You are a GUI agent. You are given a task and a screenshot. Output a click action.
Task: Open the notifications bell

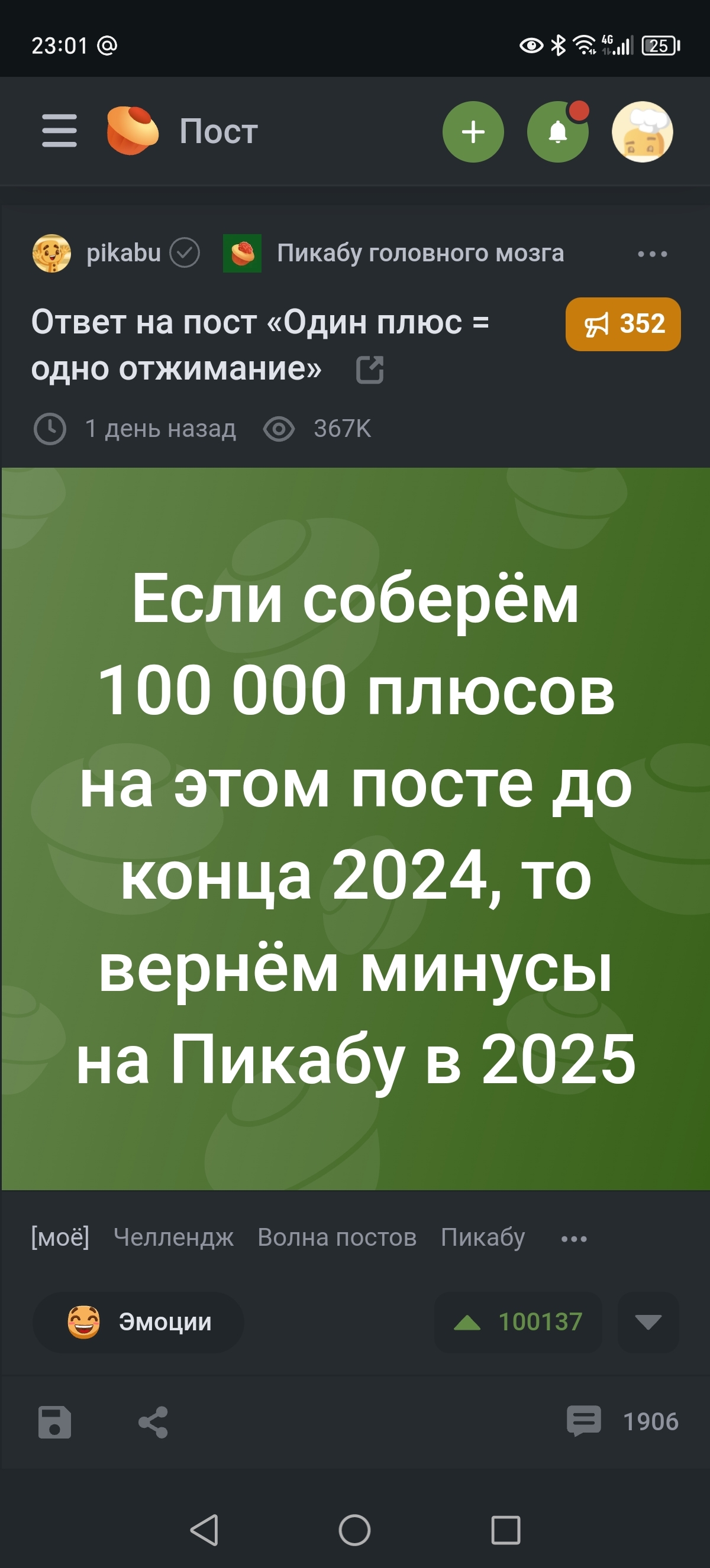click(557, 132)
